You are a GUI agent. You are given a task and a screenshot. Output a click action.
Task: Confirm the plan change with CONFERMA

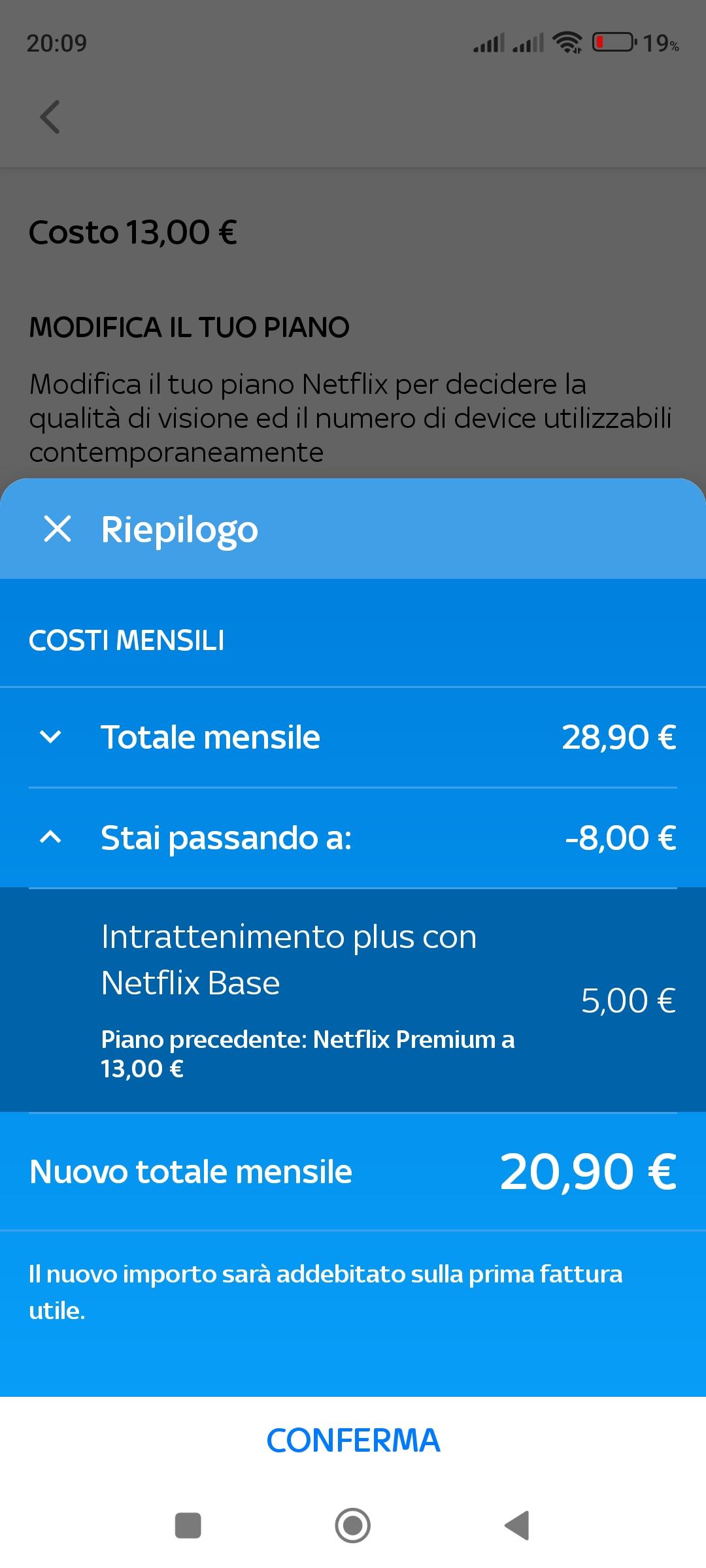353,1440
